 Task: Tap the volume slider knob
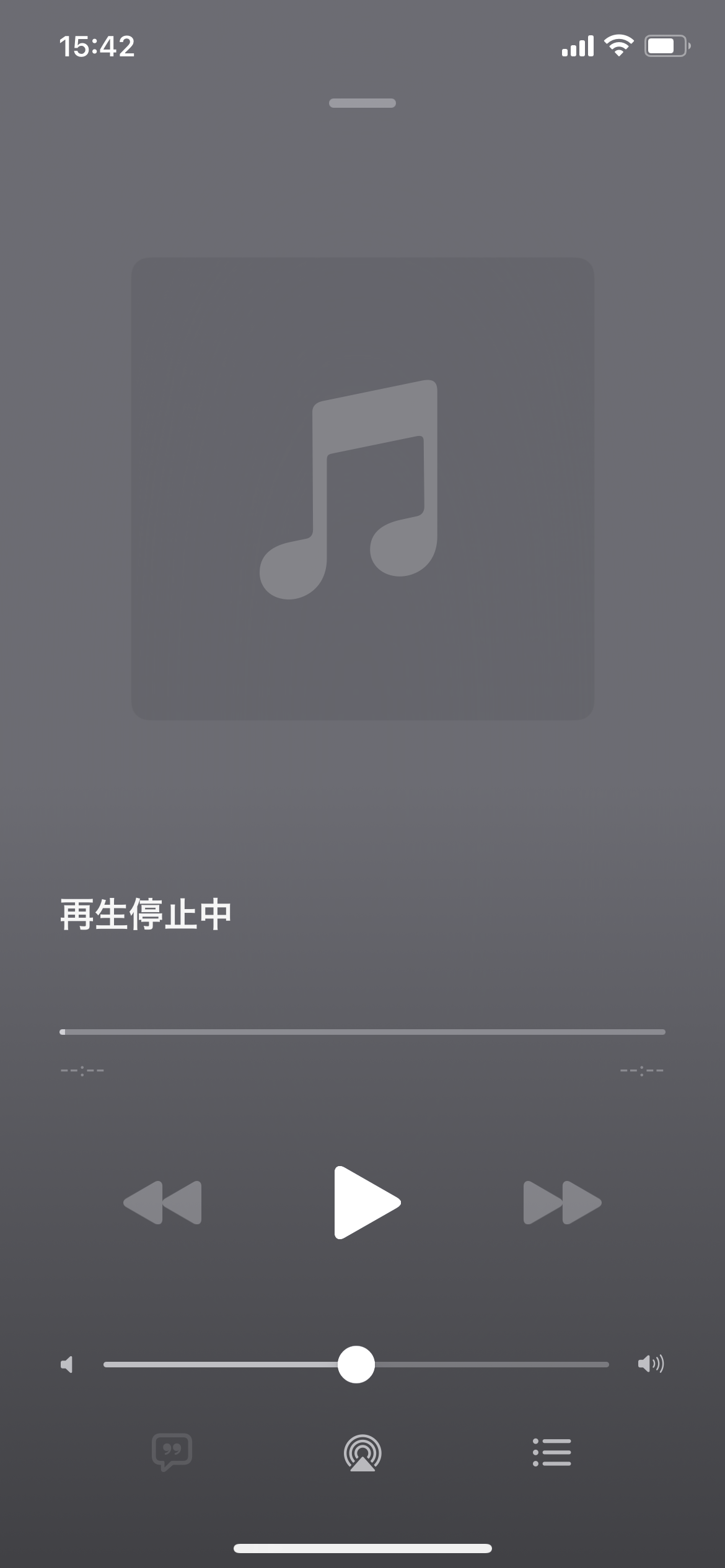[x=356, y=1364]
